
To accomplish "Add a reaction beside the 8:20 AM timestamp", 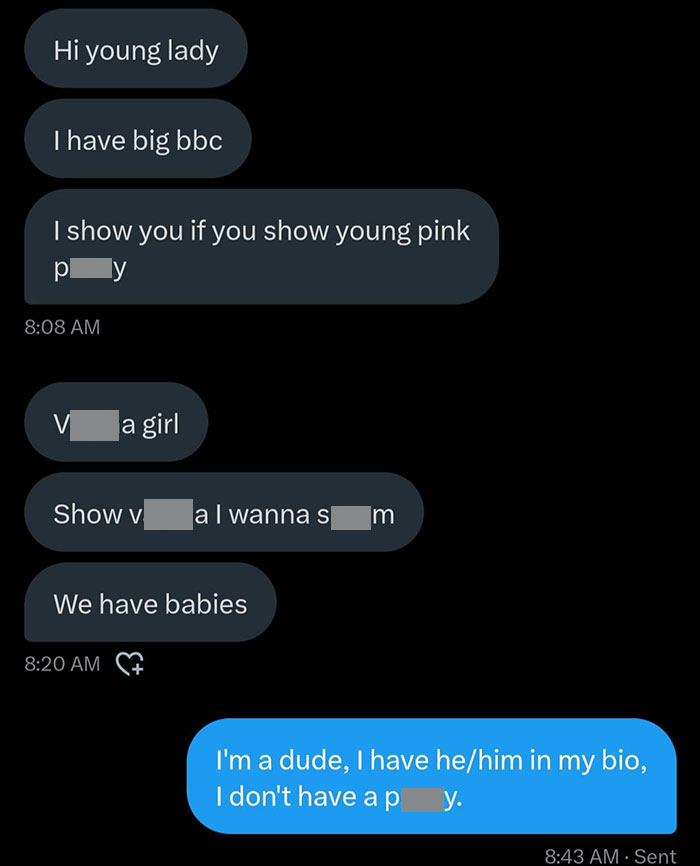I will (131, 662).
